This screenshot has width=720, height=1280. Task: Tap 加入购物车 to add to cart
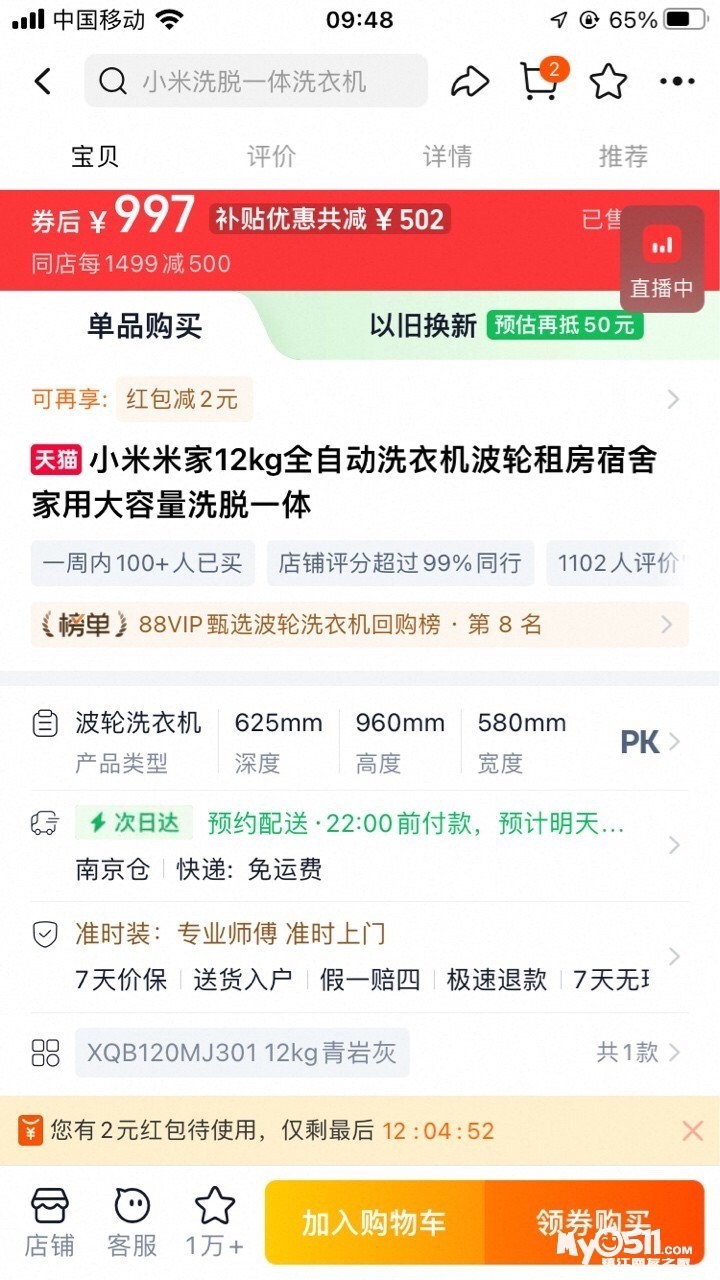(x=374, y=1222)
